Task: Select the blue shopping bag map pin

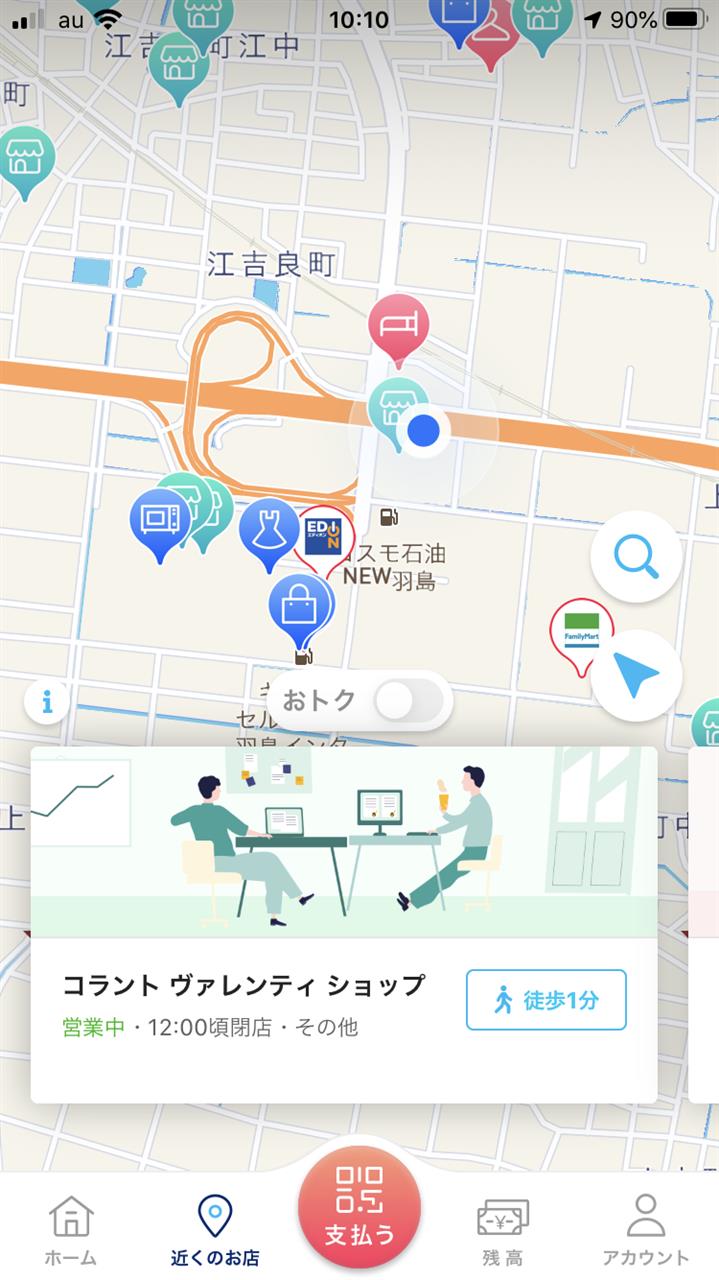Action: (300, 607)
